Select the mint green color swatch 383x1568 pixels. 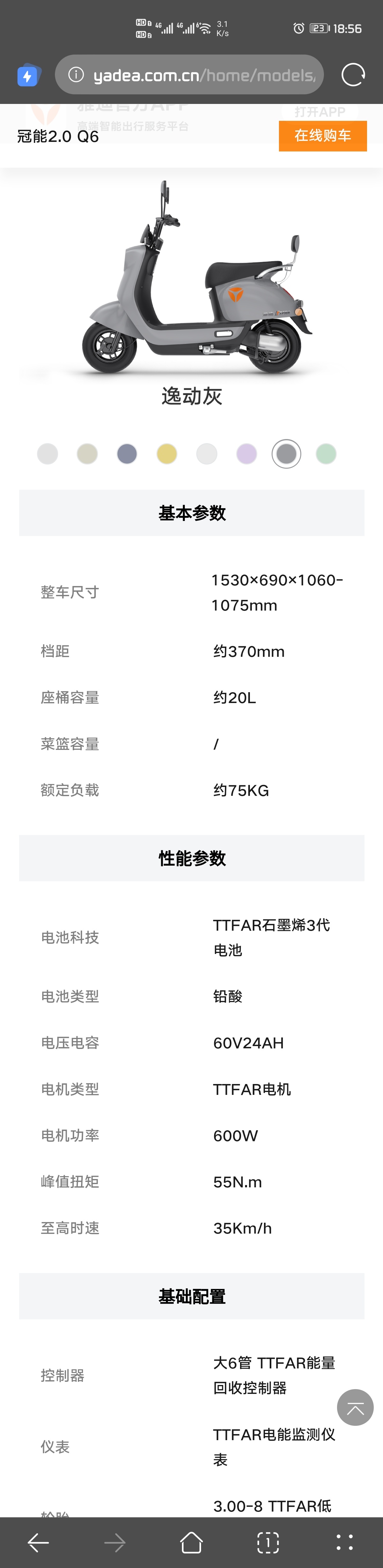tap(327, 454)
